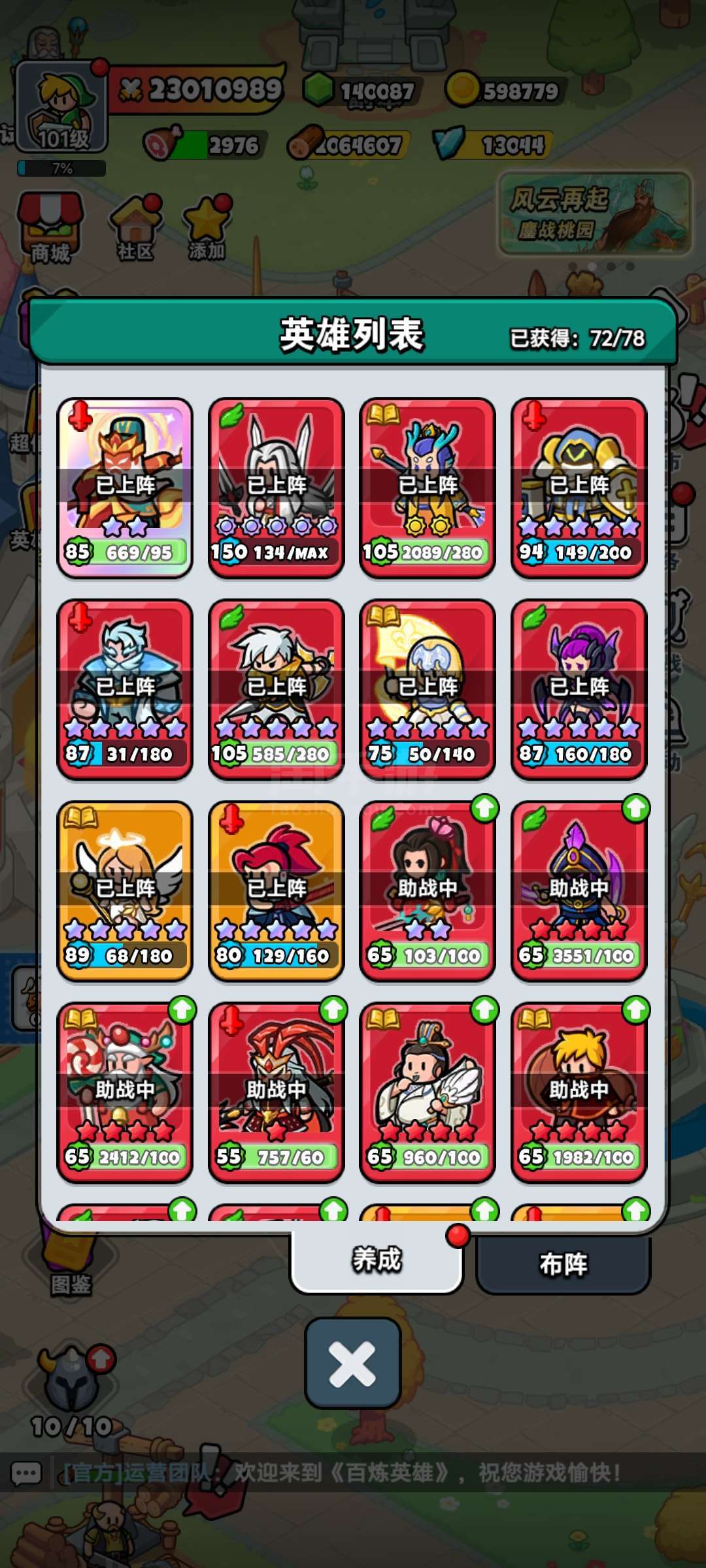Screen dimensions: 706x1568
Task: Open the hero card showing 2089/280
Action: click(428, 487)
